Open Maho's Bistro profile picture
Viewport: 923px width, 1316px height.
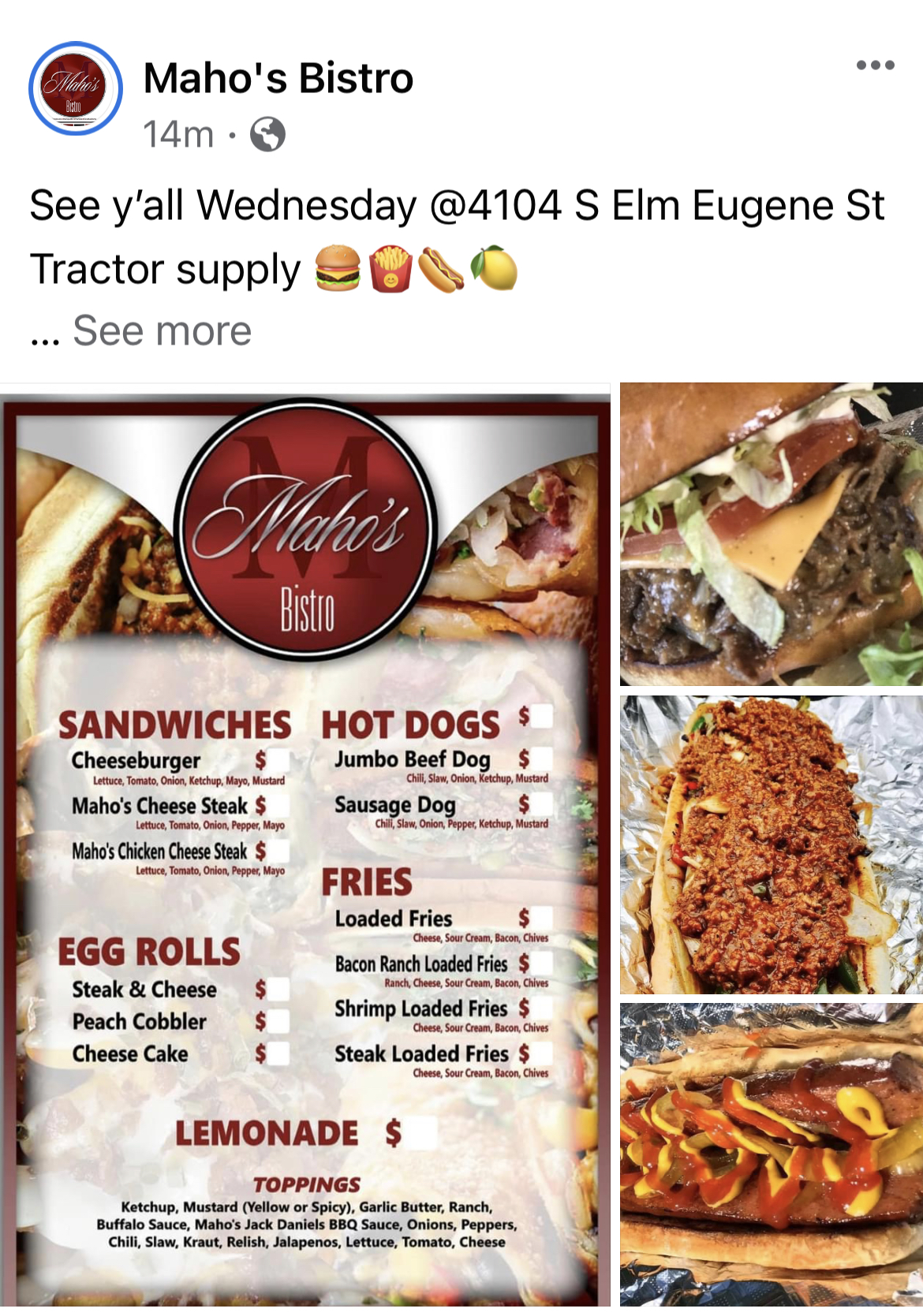(x=76, y=89)
